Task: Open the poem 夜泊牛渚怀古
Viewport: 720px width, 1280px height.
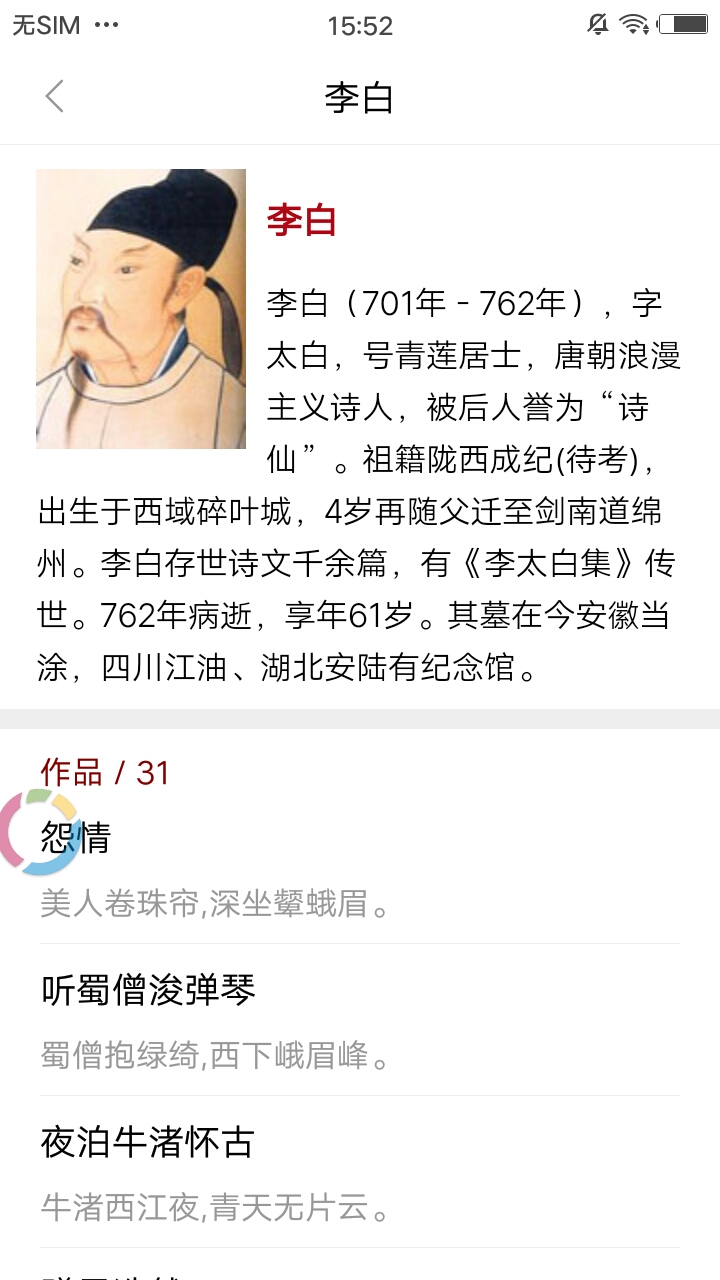Action: coord(360,1172)
